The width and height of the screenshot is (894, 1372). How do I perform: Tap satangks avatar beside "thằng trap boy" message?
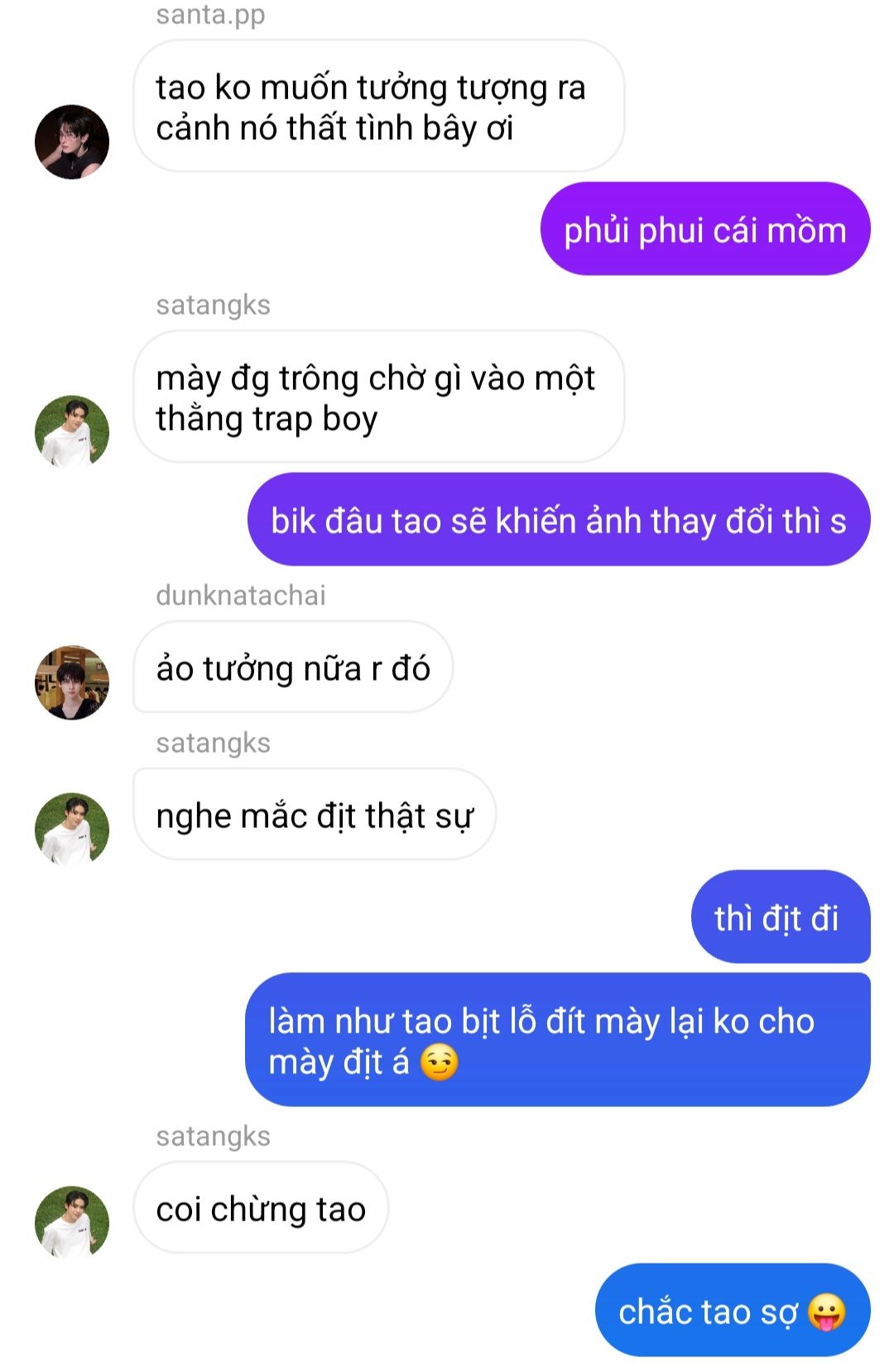pos(72,431)
